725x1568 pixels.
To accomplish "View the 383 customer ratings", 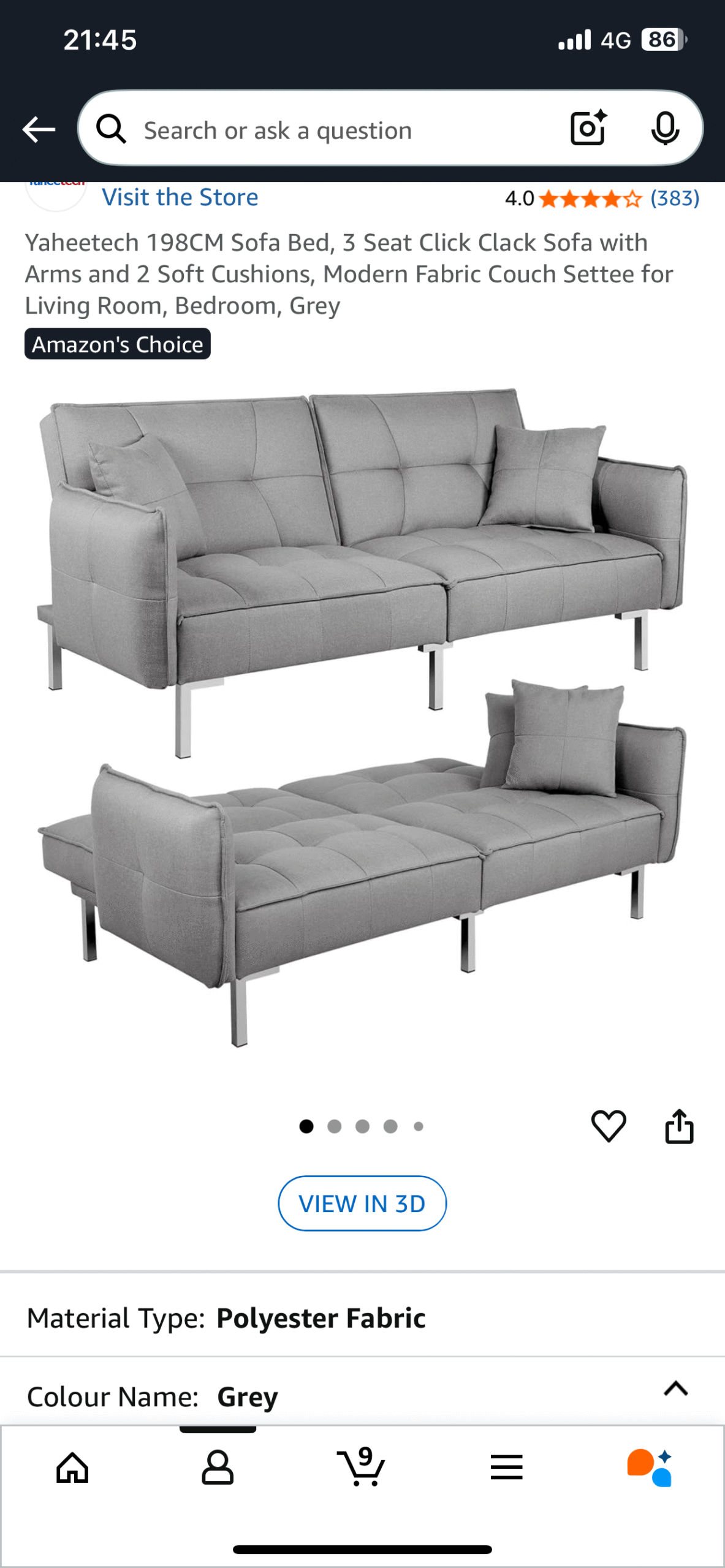I will click(674, 198).
